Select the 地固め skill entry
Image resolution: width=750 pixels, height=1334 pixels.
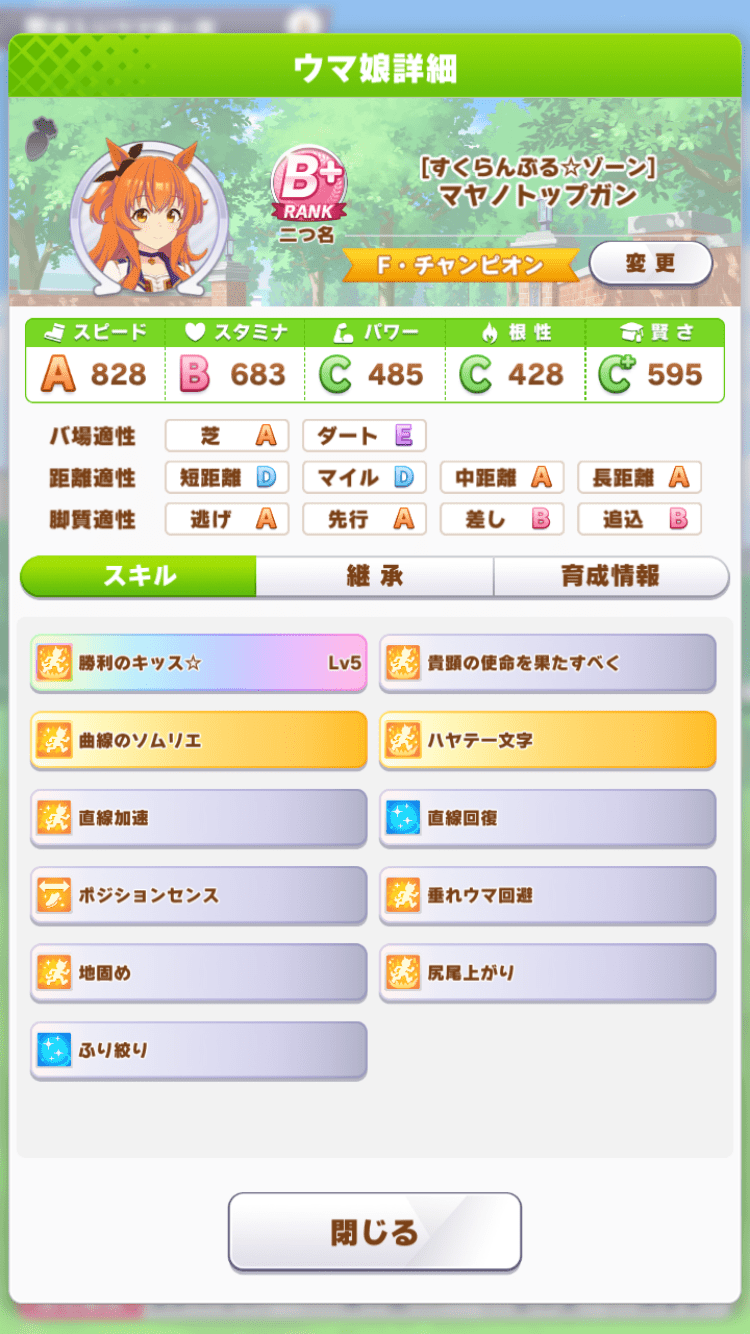(198, 973)
